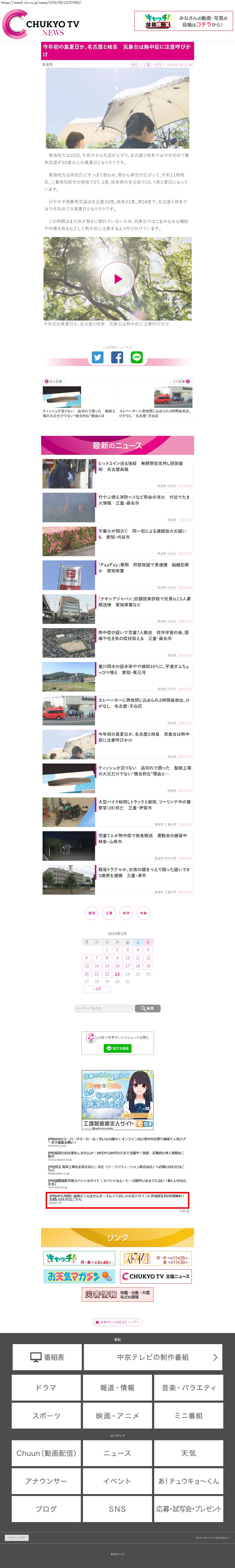
Task: Play the heatstroke news video
Action: [x=118, y=279]
